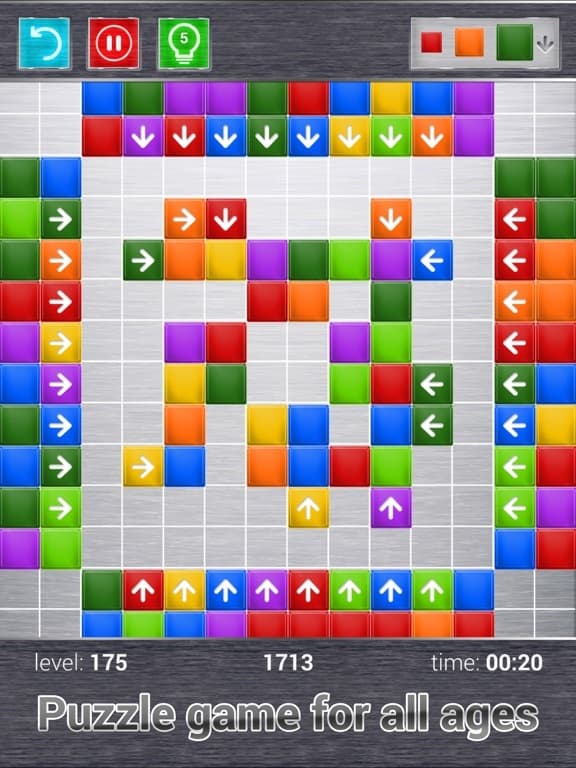
Task: Launch the red right-arrow block
Action: [x=61, y=302]
